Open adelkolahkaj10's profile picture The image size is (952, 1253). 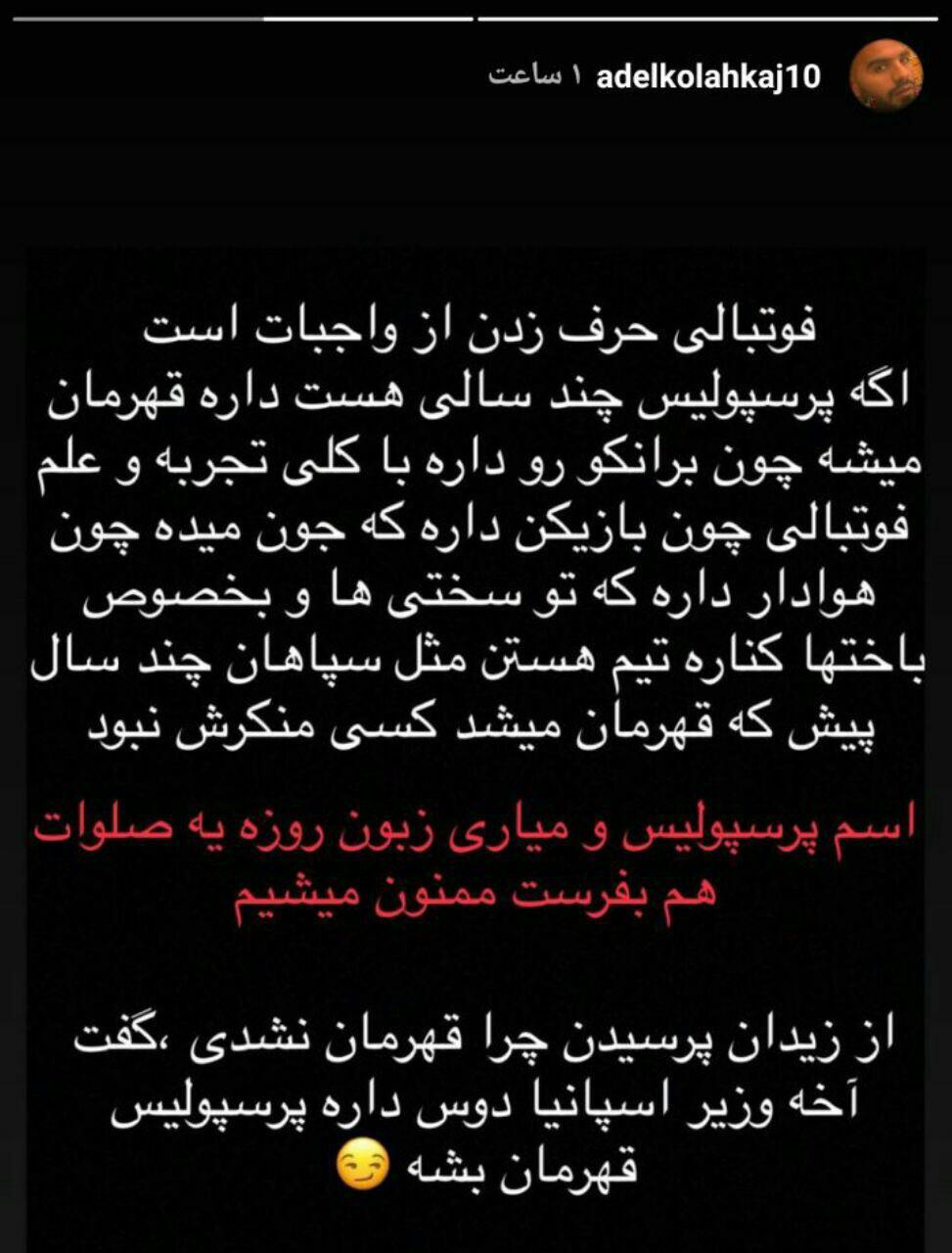[x=885, y=76]
